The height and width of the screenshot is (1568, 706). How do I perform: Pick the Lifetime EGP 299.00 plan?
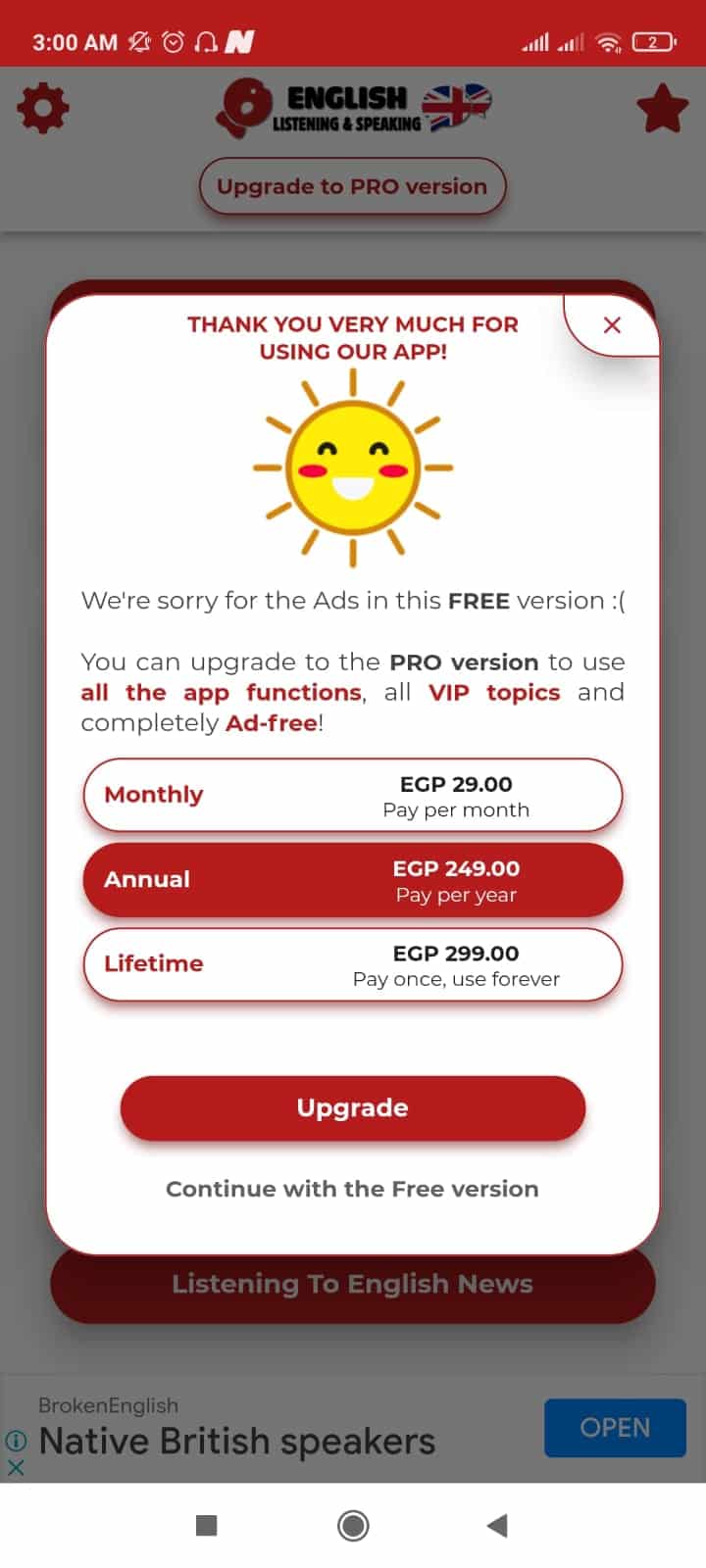(353, 965)
